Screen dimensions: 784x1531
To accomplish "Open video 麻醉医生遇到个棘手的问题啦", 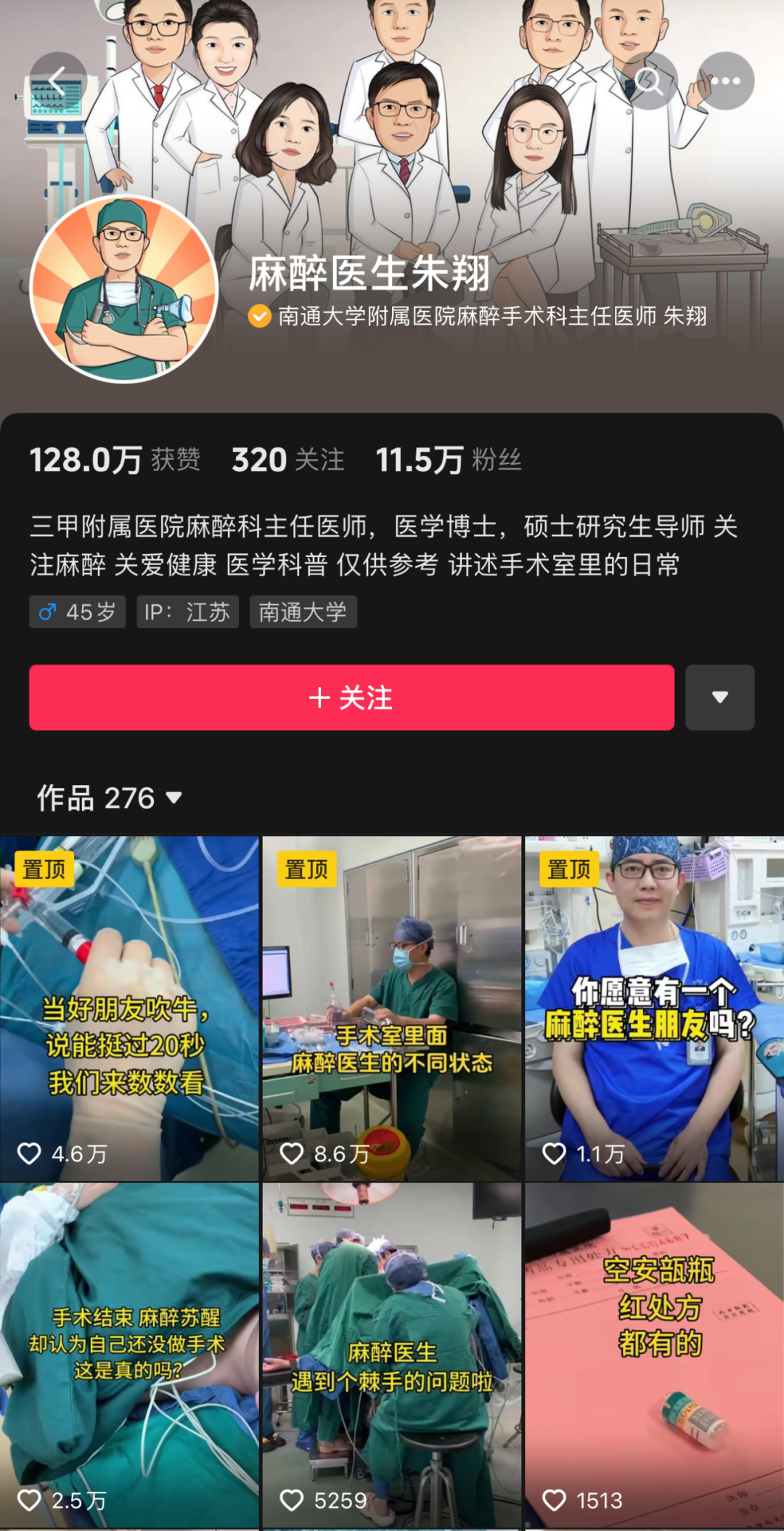I will 392,1355.
